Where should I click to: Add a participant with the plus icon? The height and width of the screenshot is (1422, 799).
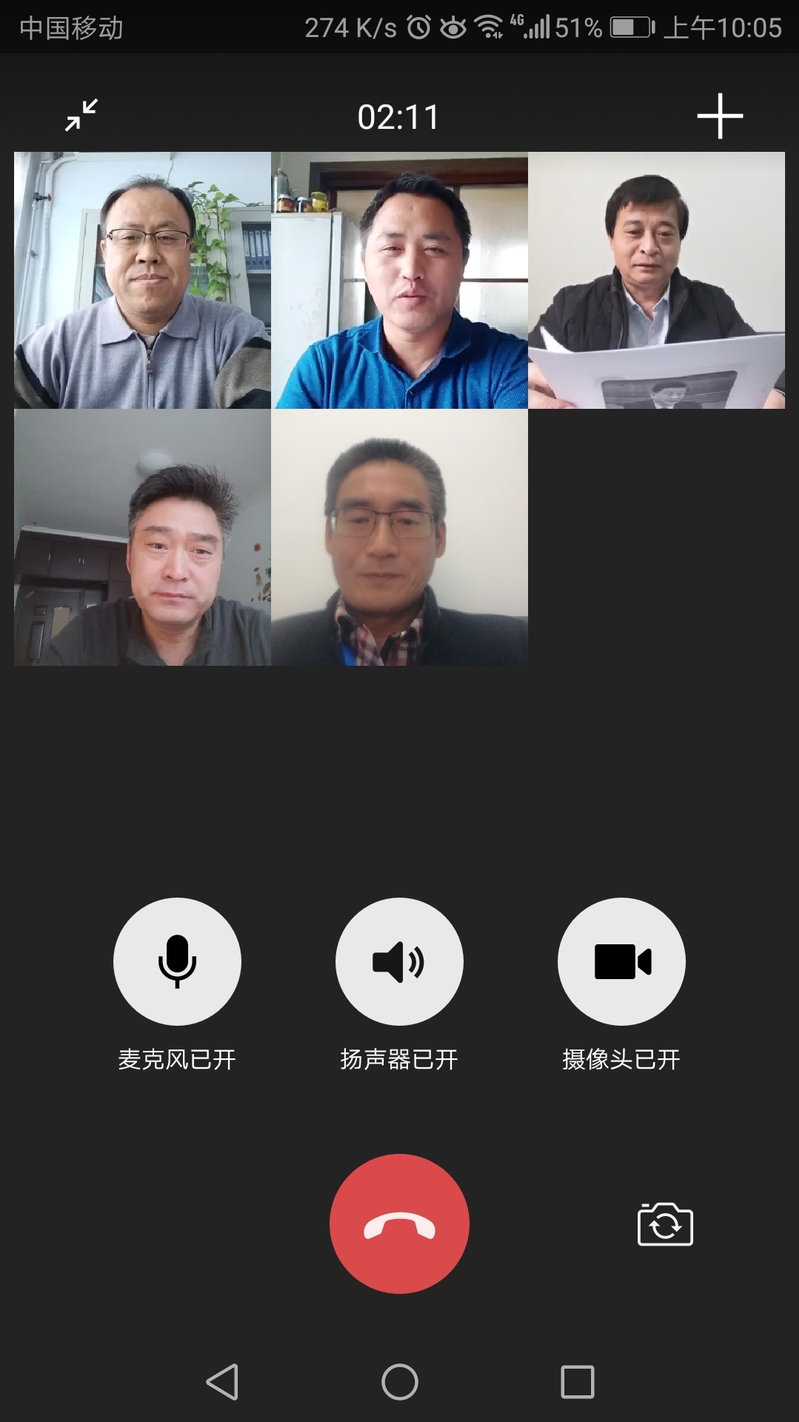click(x=720, y=117)
